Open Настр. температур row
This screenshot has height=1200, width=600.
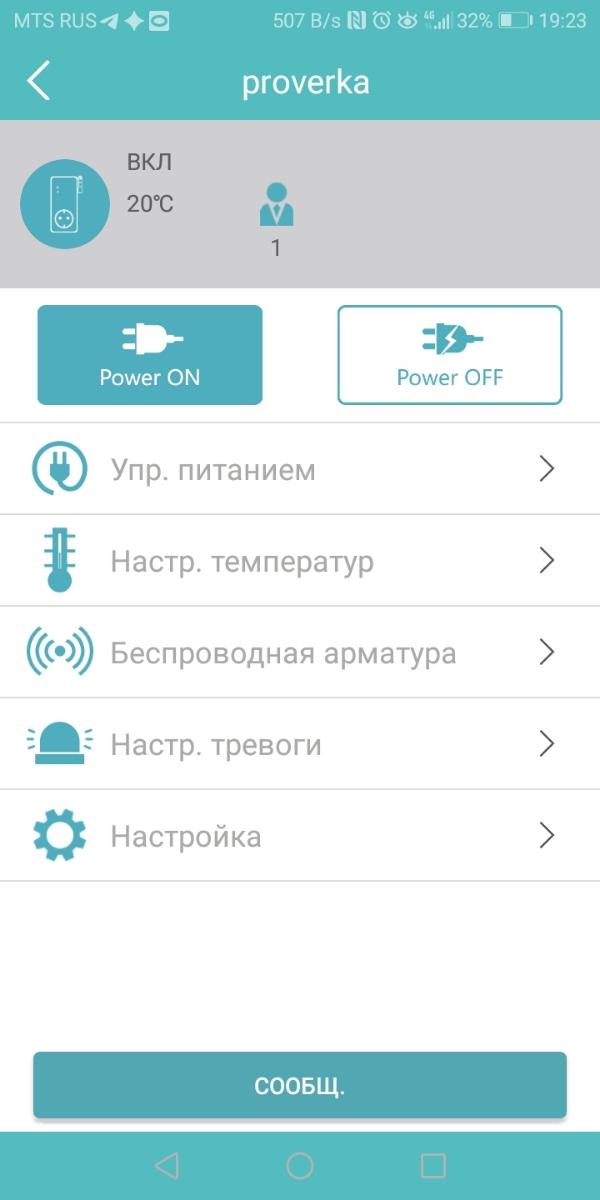[300, 561]
